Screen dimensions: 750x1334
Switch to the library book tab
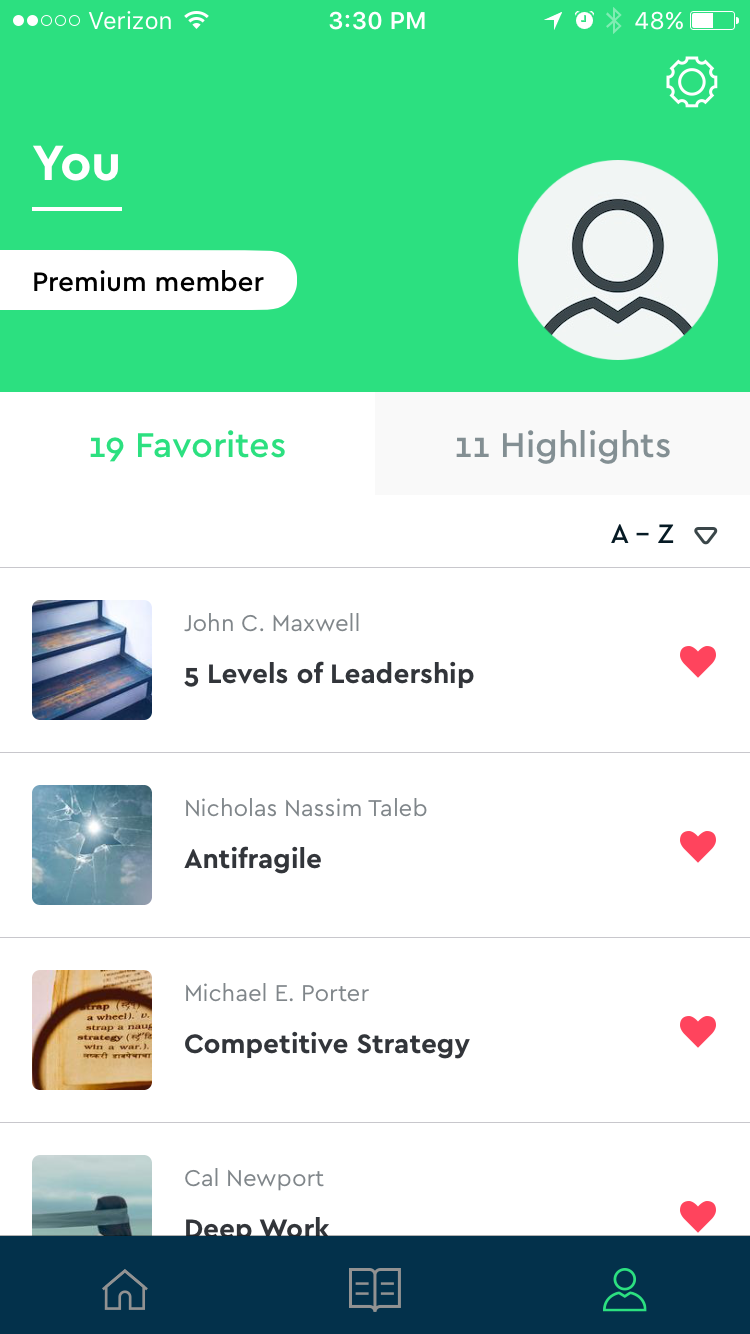coord(375,1290)
